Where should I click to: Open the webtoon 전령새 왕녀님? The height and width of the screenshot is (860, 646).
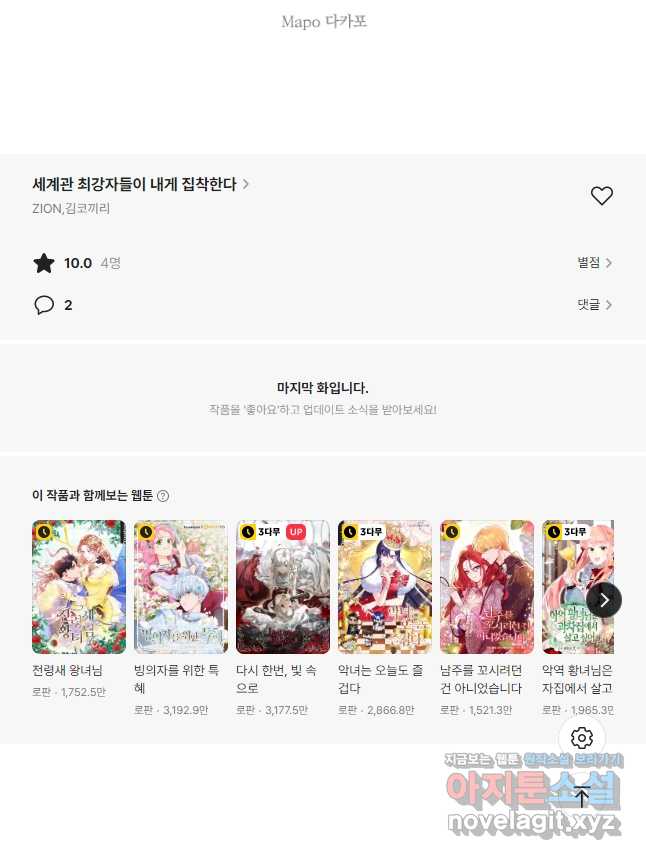(79, 587)
